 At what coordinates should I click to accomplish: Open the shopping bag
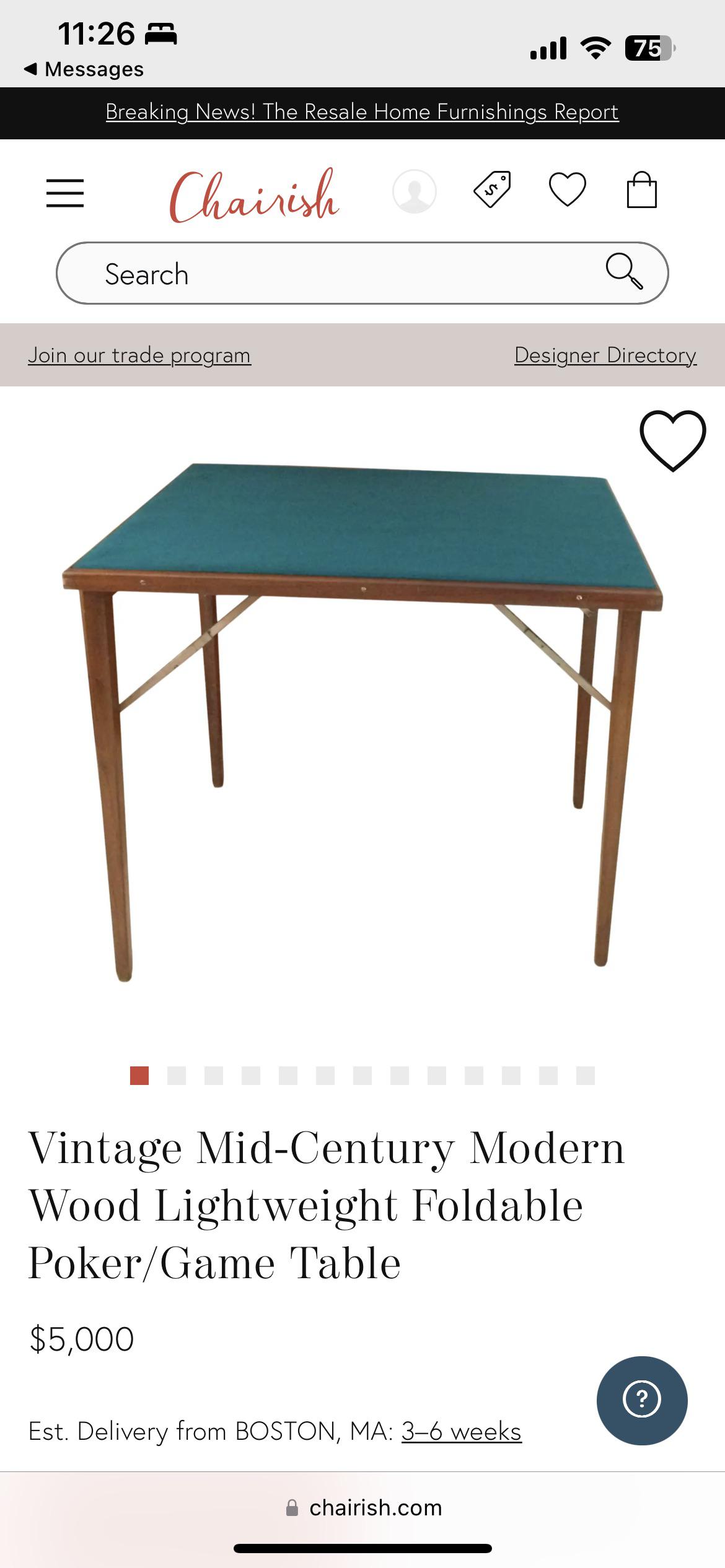click(641, 190)
